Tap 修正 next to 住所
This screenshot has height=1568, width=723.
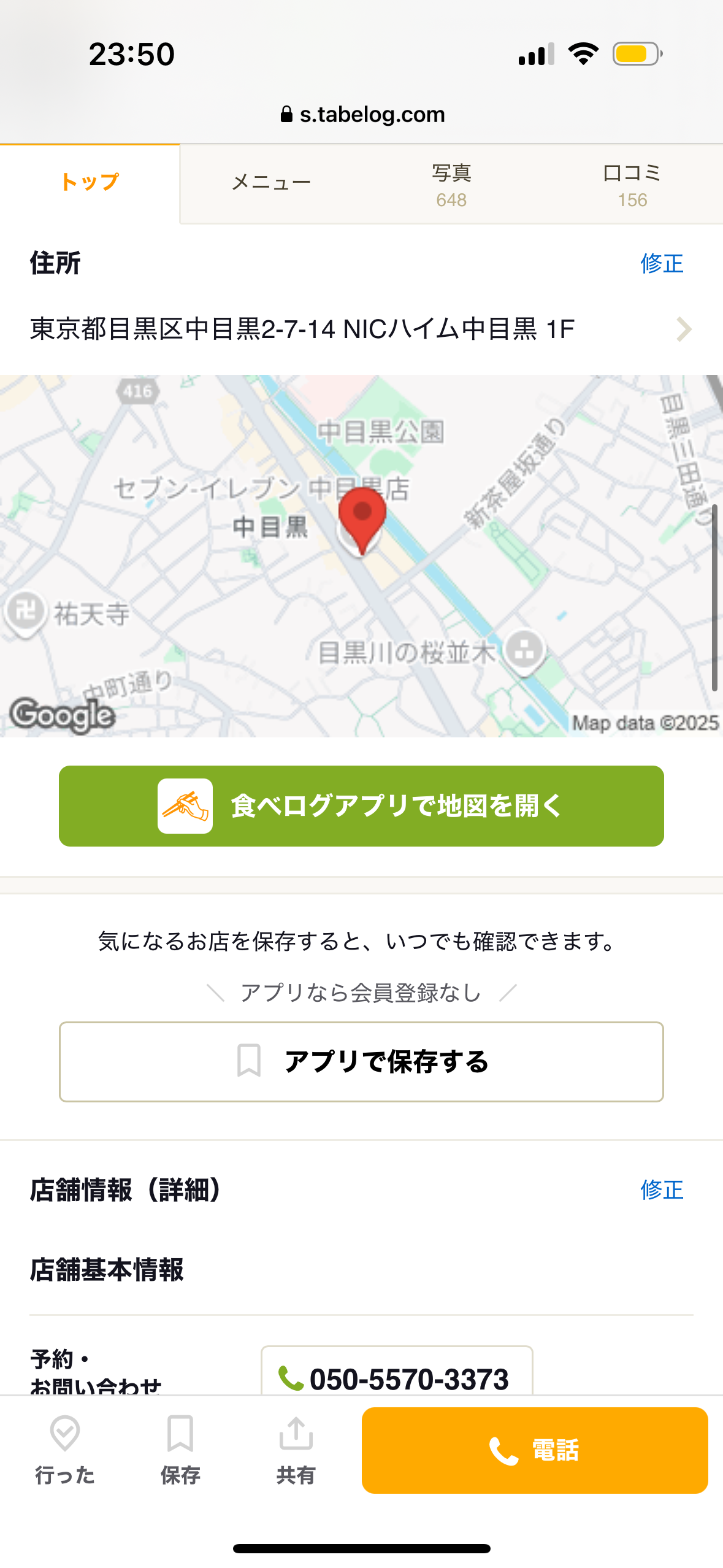click(x=662, y=264)
